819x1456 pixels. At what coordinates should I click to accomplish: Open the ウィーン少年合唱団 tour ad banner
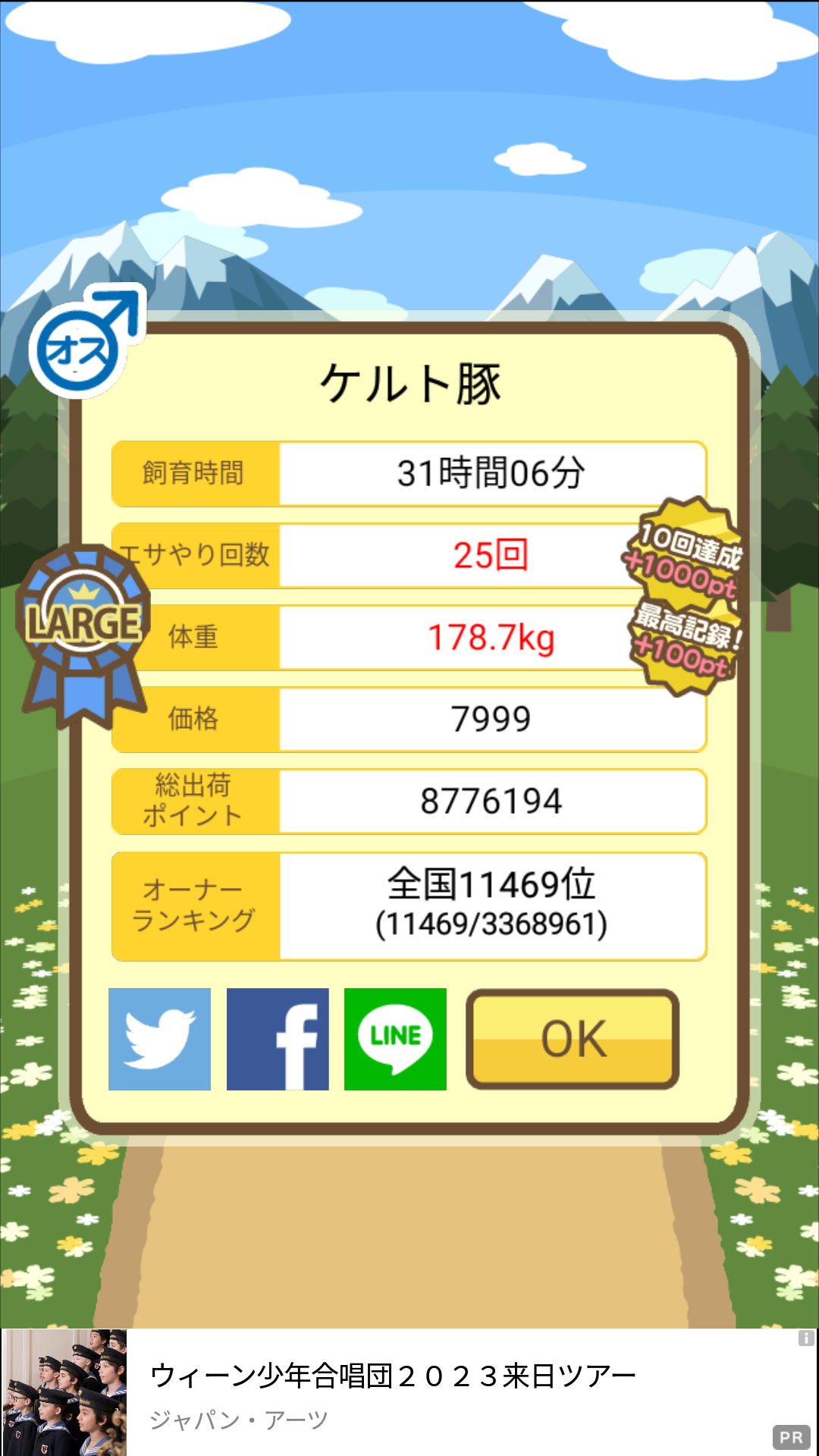(409, 1392)
